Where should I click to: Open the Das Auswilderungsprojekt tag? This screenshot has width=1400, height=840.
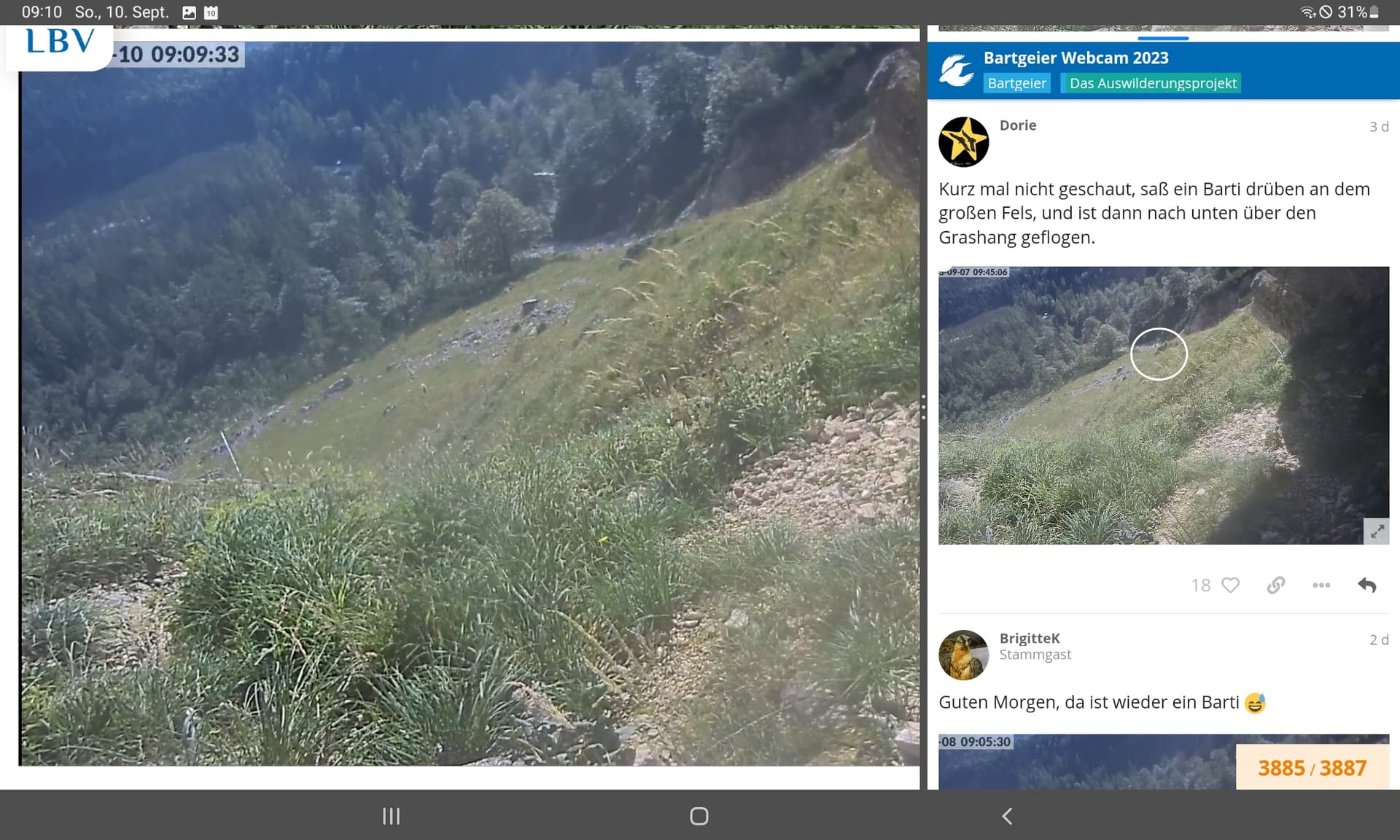coord(1152,83)
